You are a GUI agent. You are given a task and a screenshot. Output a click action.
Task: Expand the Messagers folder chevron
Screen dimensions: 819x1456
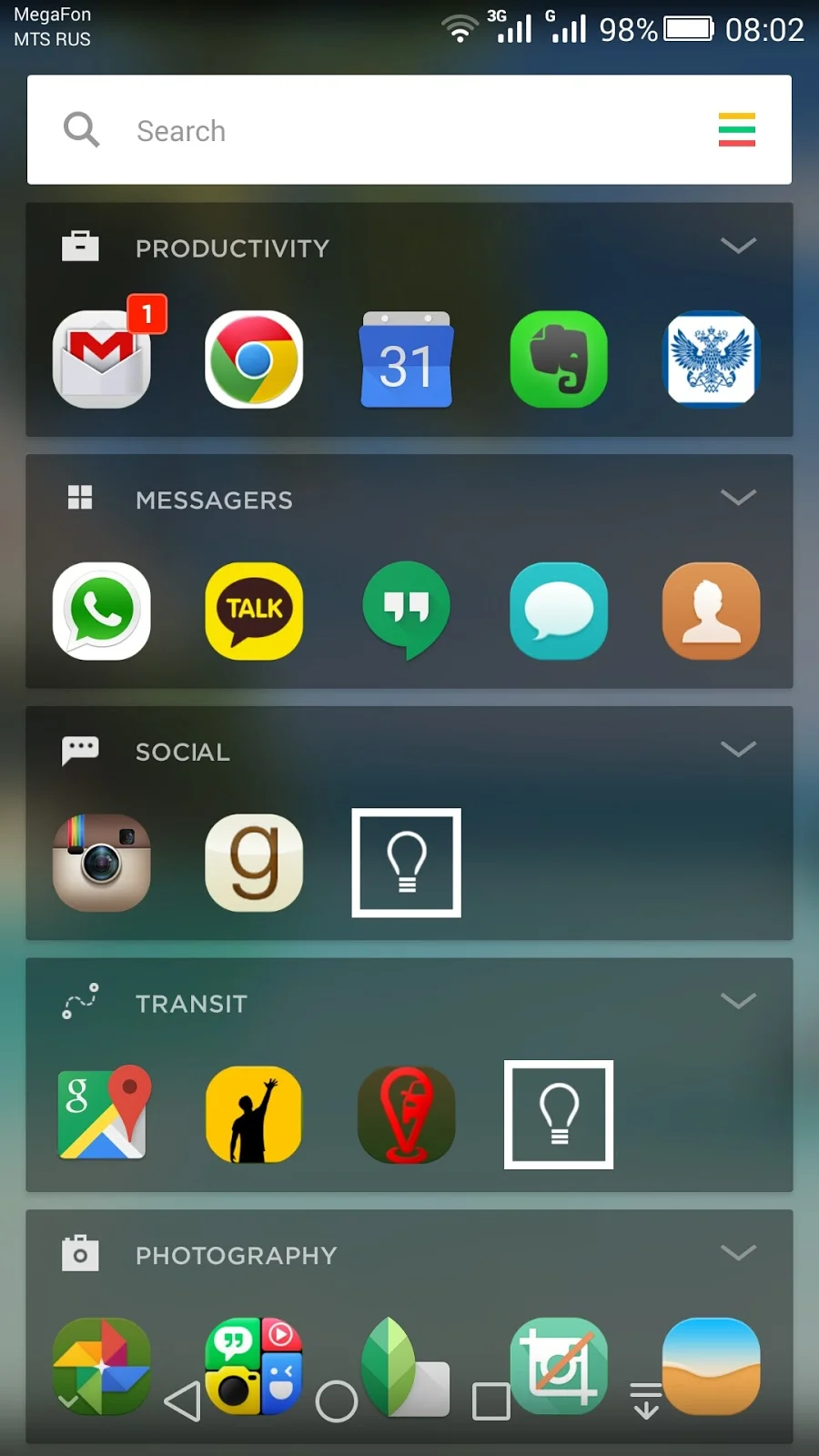pos(738,497)
